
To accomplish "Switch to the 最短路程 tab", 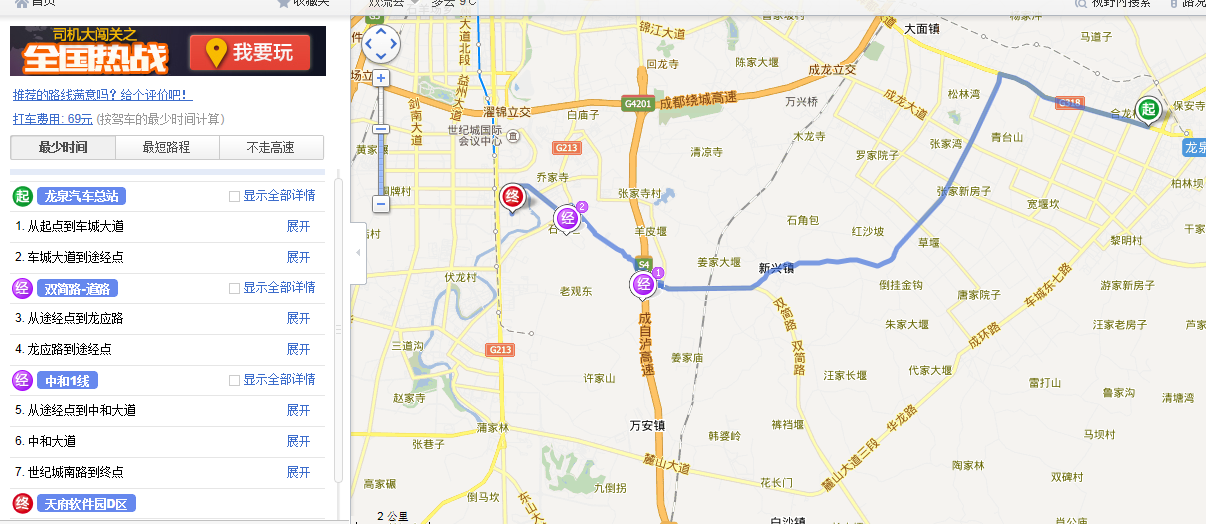I will click(166, 147).
